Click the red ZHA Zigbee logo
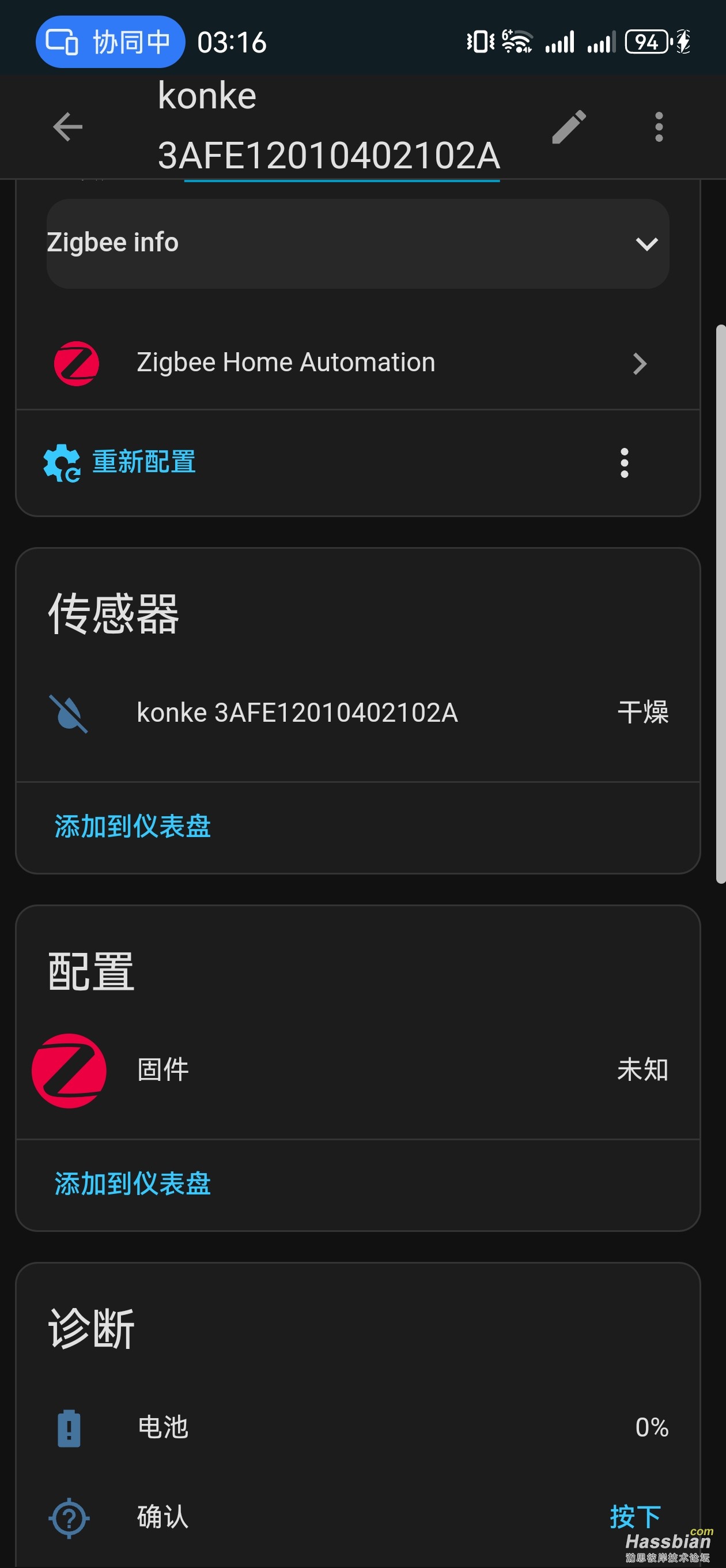The height and width of the screenshot is (1568, 726). [x=74, y=363]
